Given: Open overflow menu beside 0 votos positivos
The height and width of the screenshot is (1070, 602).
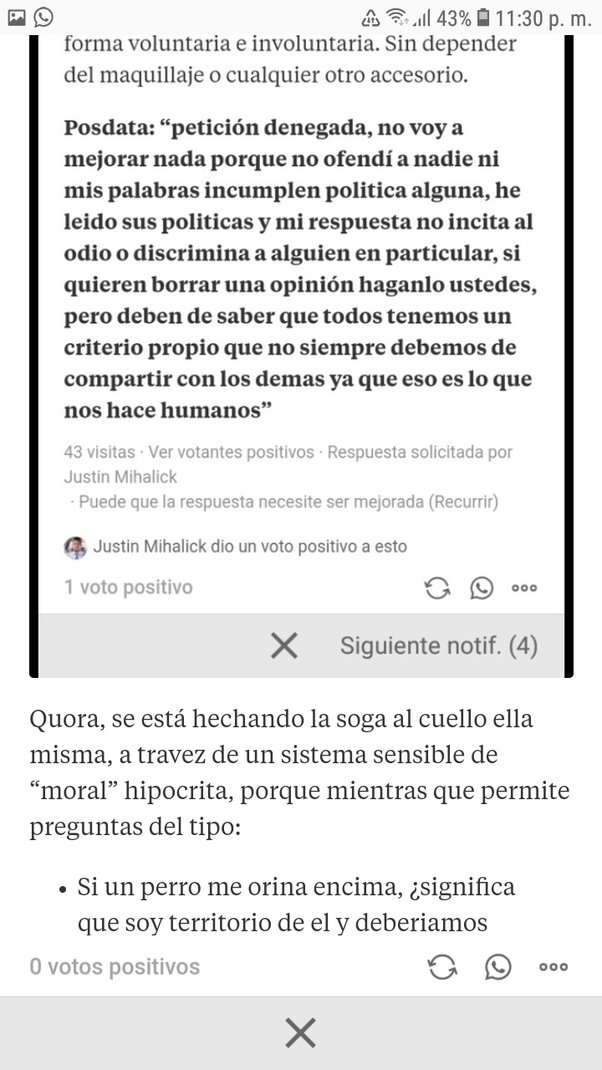Looking at the screenshot, I should click(553, 967).
